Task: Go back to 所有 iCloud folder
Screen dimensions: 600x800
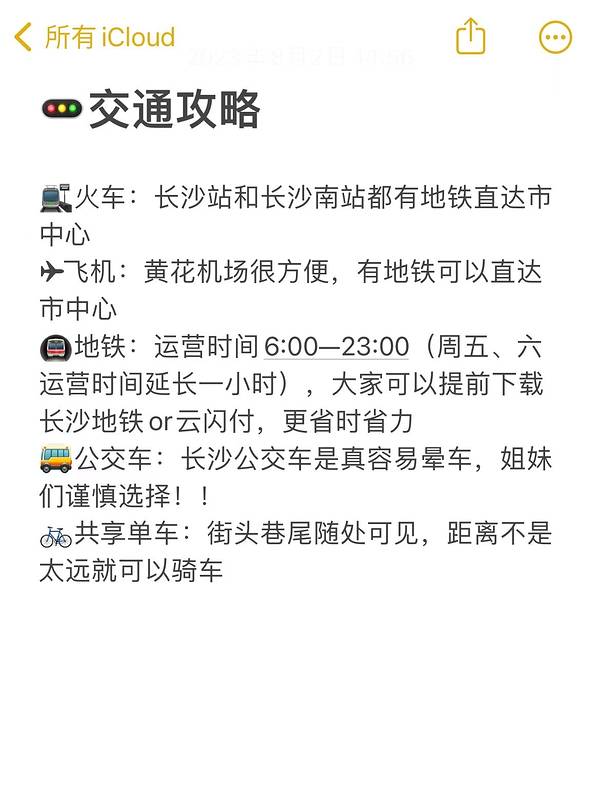Action: pyautogui.click(x=95, y=38)
